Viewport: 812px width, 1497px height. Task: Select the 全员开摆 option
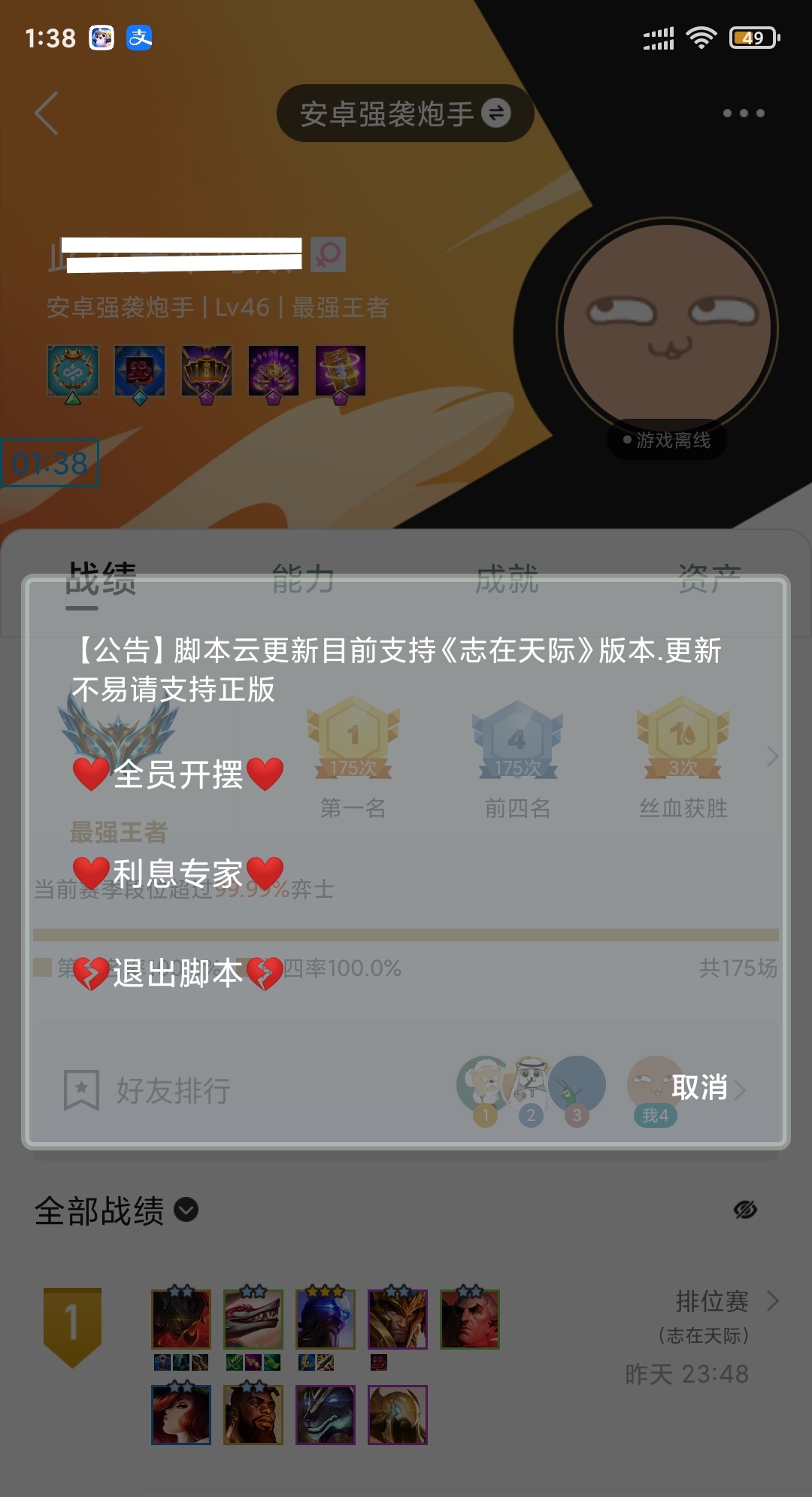(x=178, y=774)
